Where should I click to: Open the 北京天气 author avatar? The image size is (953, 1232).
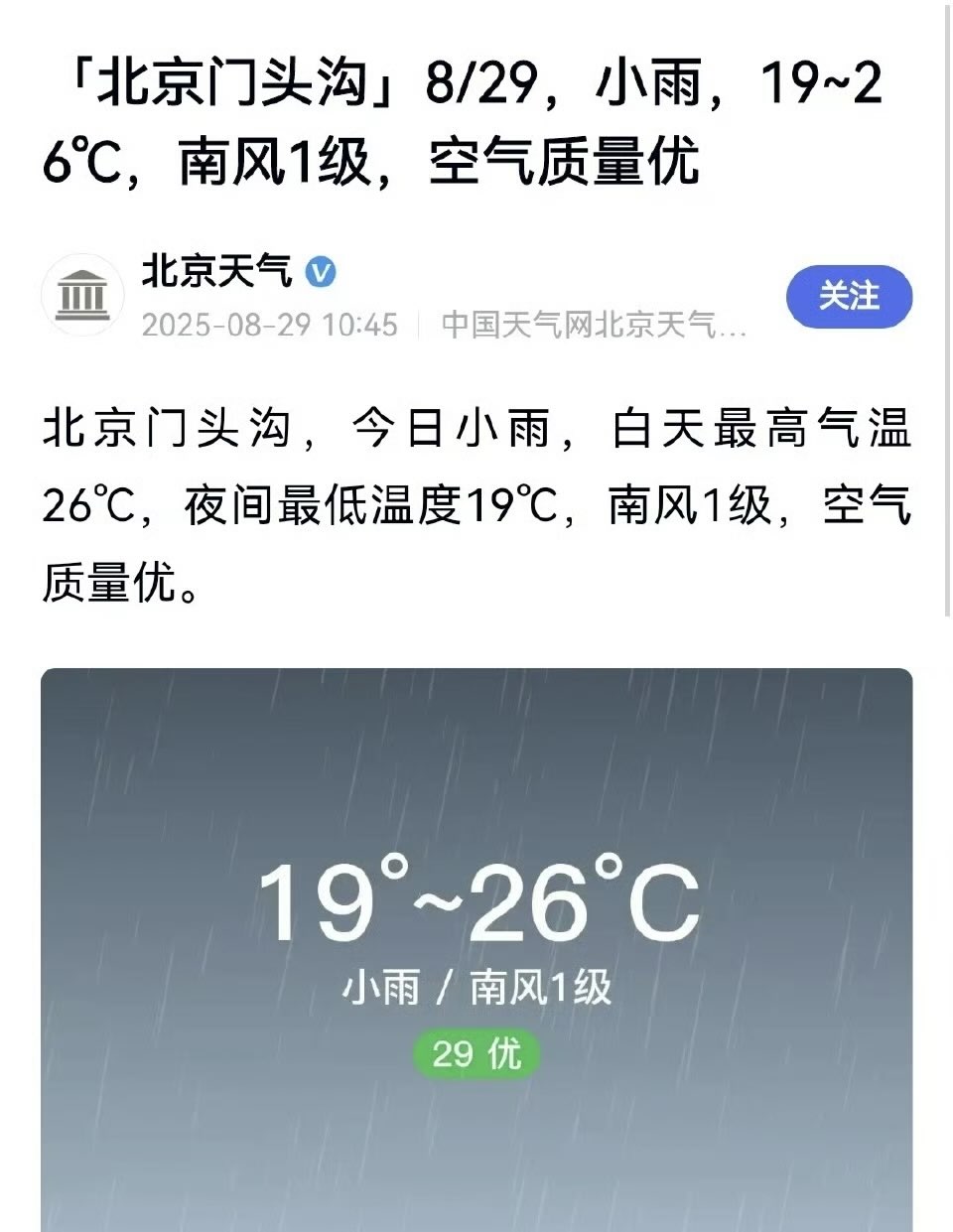[82, 295]
